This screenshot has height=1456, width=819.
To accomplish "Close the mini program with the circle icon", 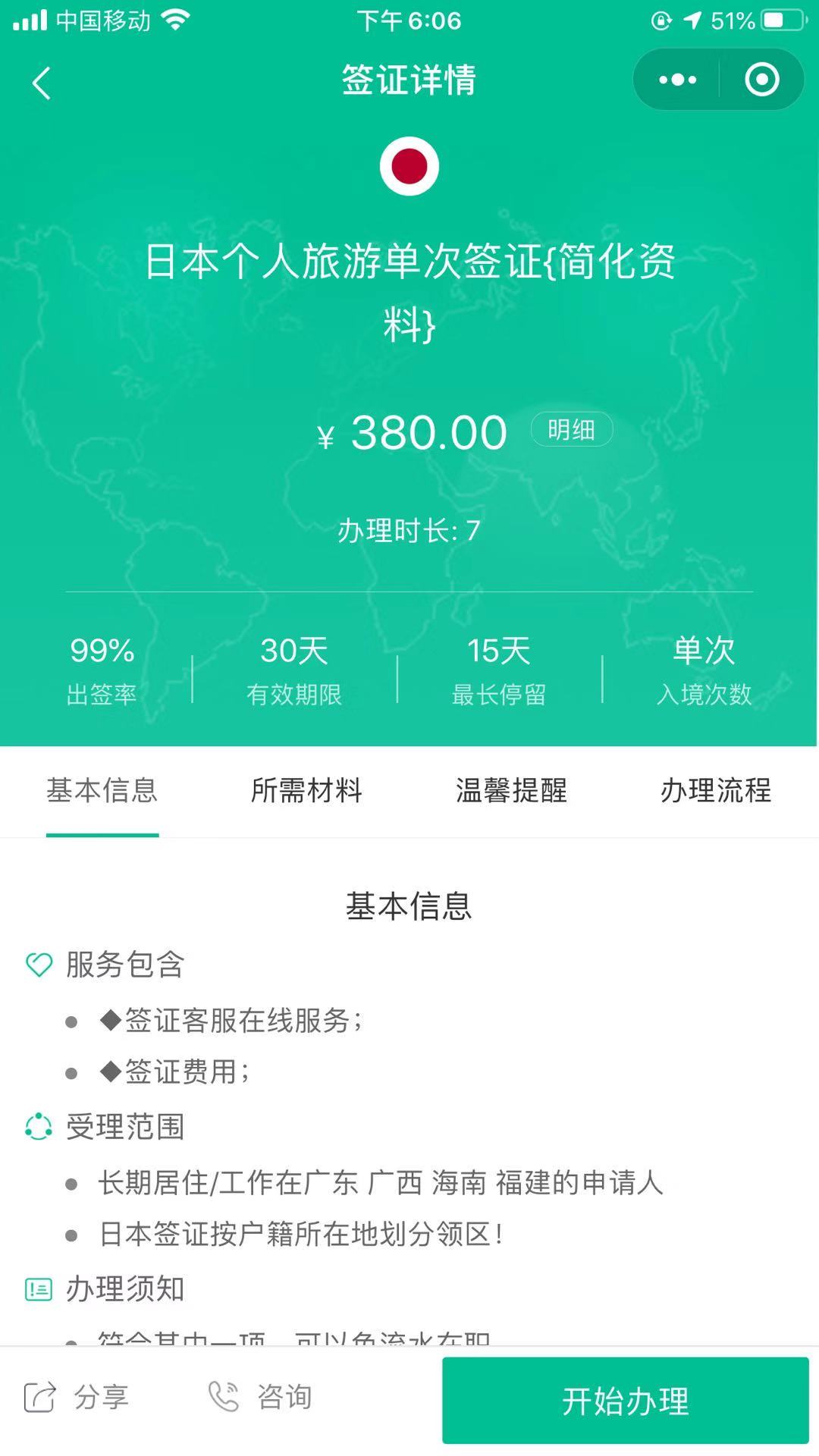I will pyautogui.click(x=761, y=80).
